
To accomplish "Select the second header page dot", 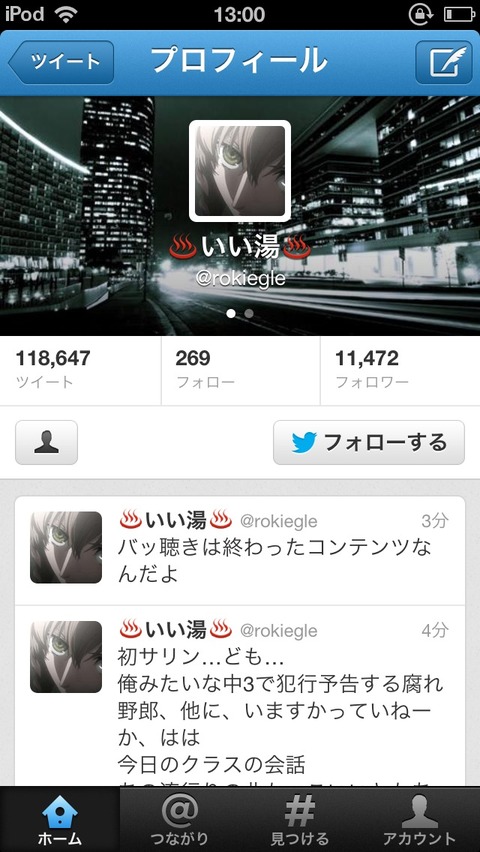I will pyautogui.click(x=248, y=314).
